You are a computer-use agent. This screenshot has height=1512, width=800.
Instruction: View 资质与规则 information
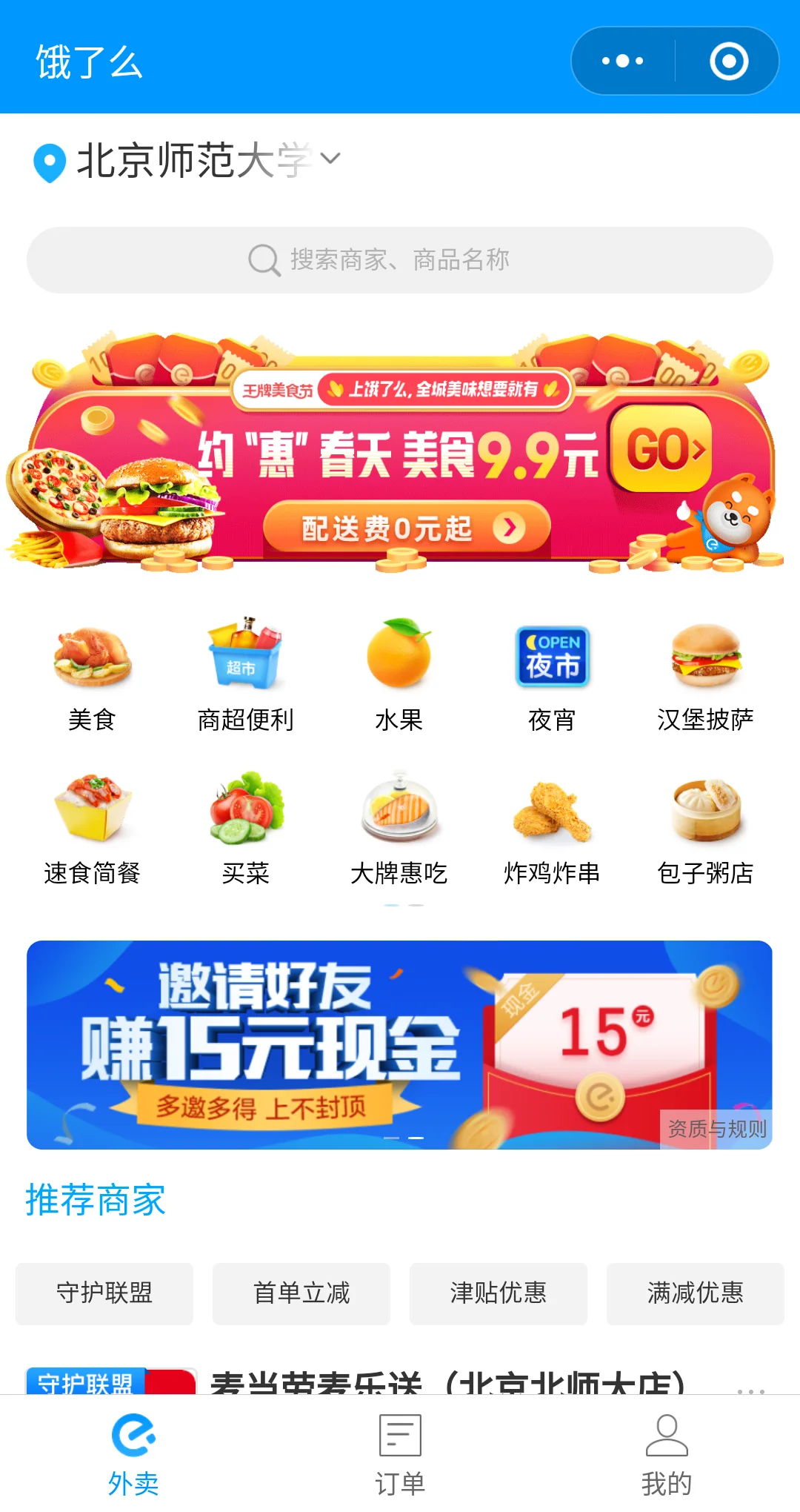(716, 1129)
